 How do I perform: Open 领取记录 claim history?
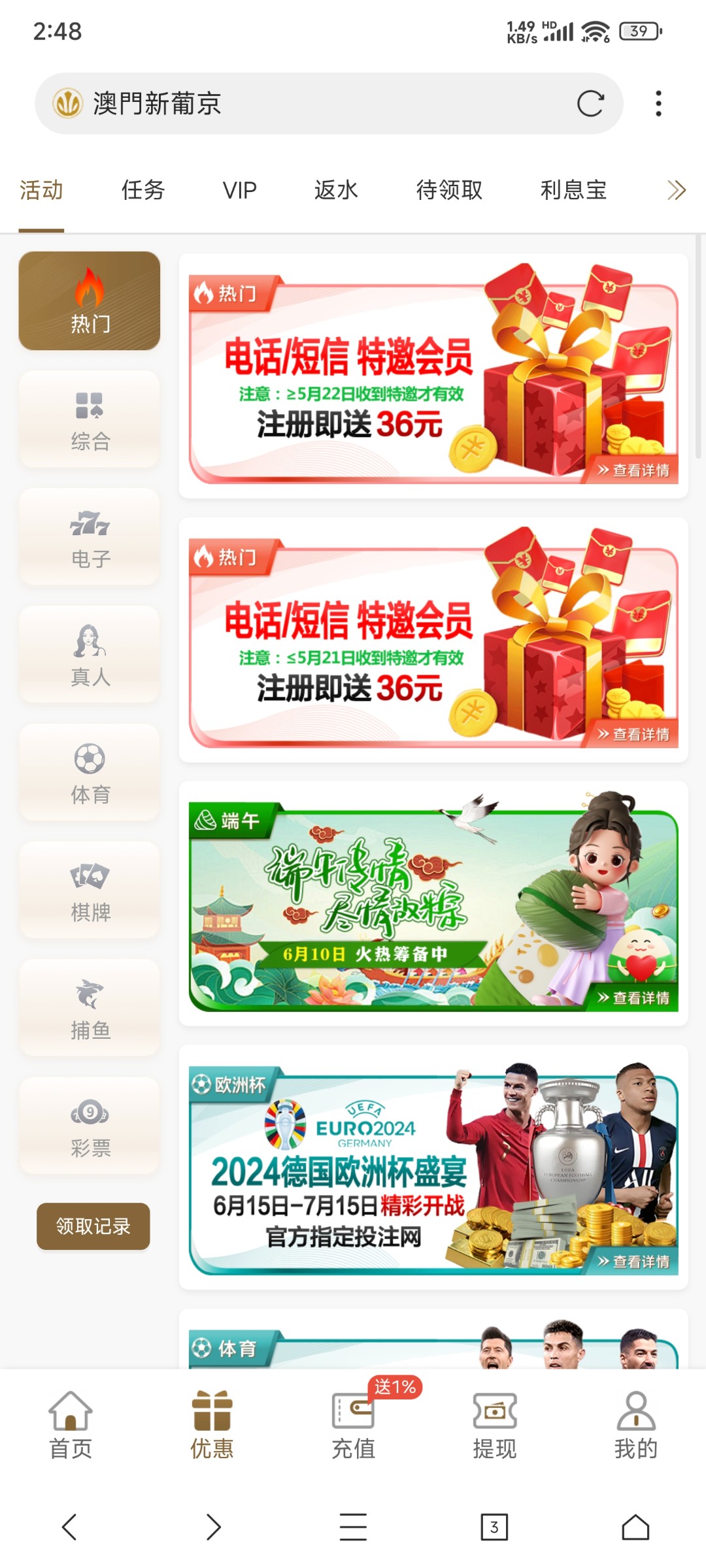93,1227
